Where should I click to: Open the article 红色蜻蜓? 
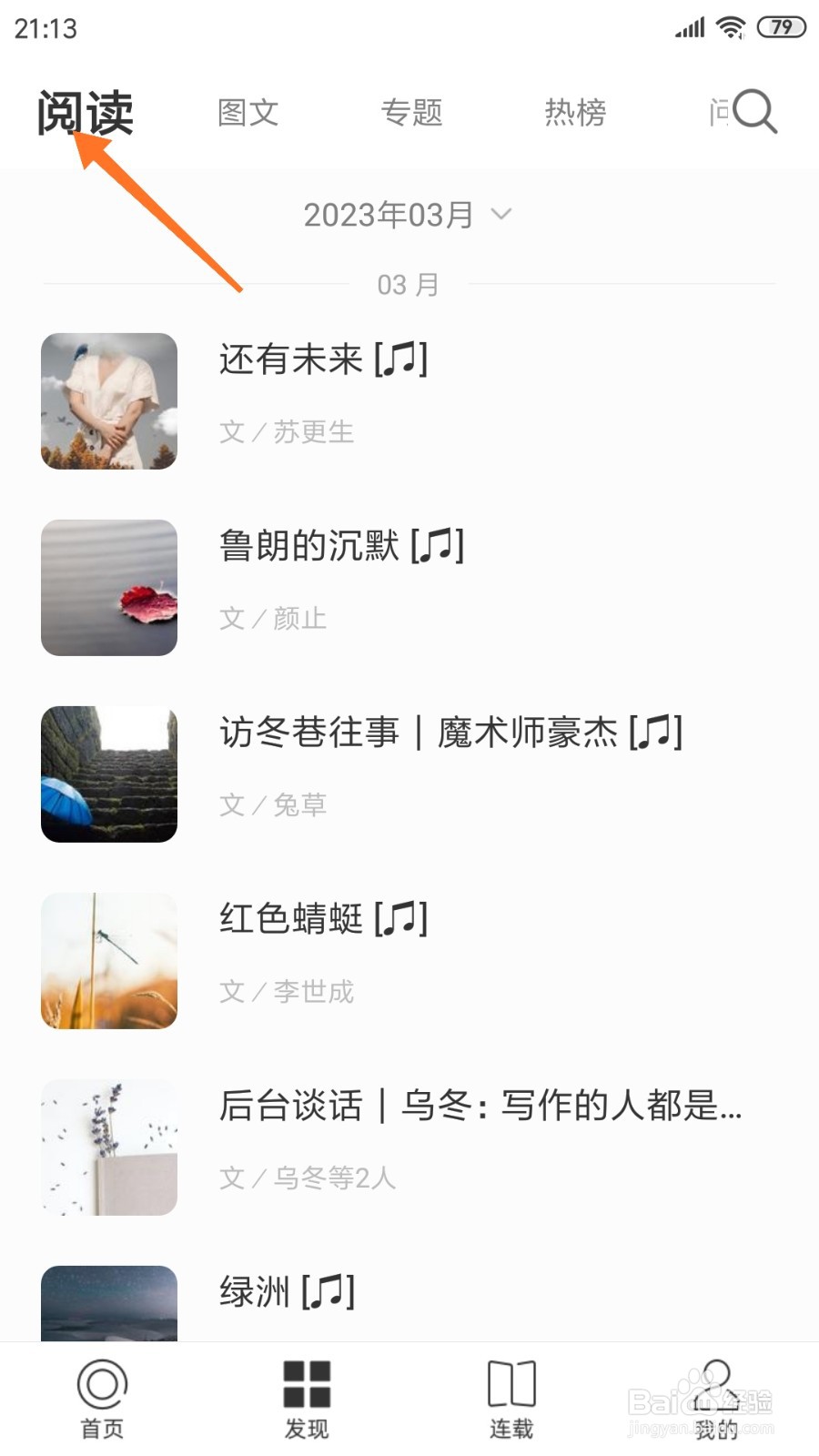[323, 919]
